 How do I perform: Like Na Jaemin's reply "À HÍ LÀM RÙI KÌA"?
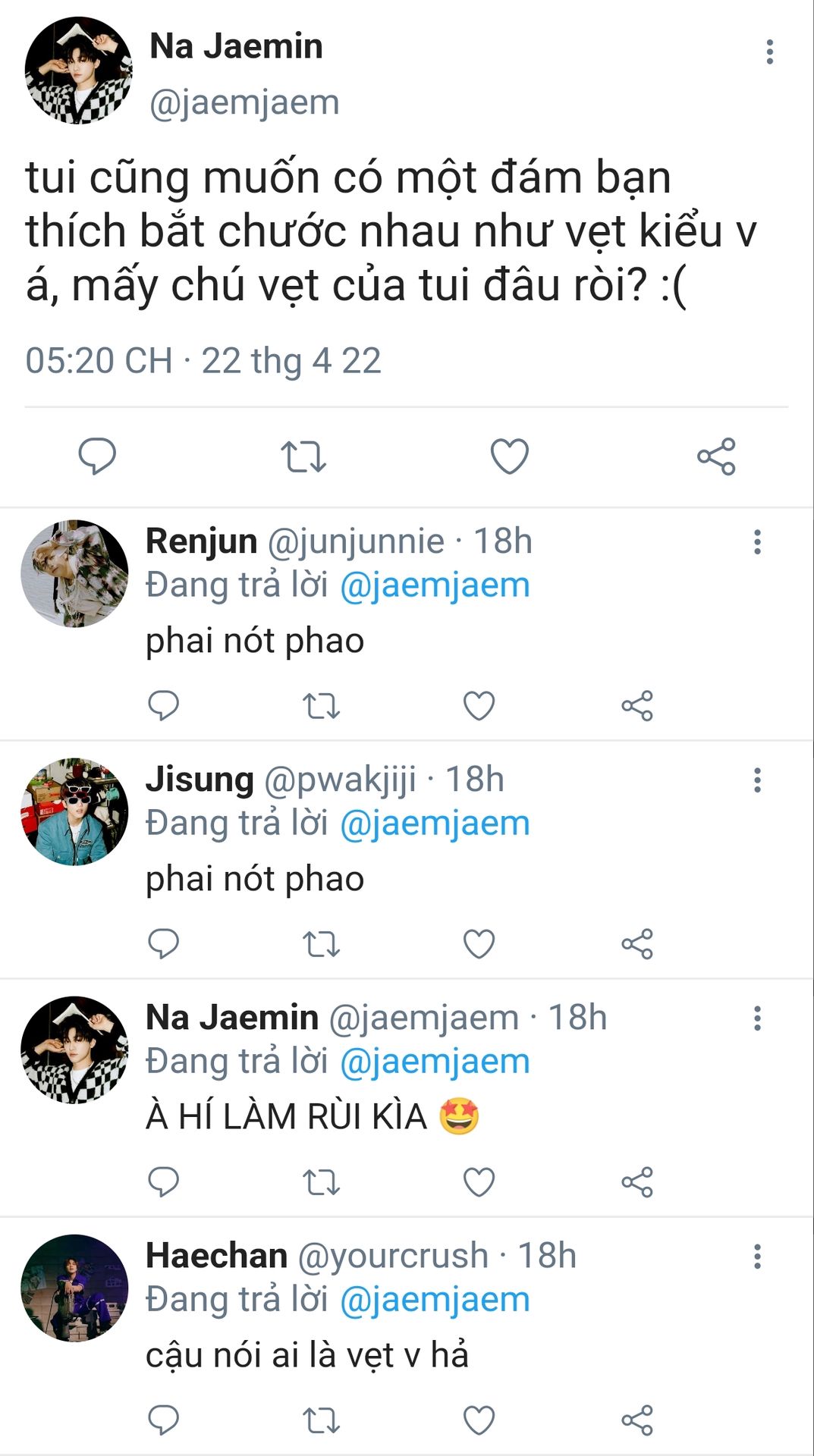pyautogui.click(x=479, y=1182)
